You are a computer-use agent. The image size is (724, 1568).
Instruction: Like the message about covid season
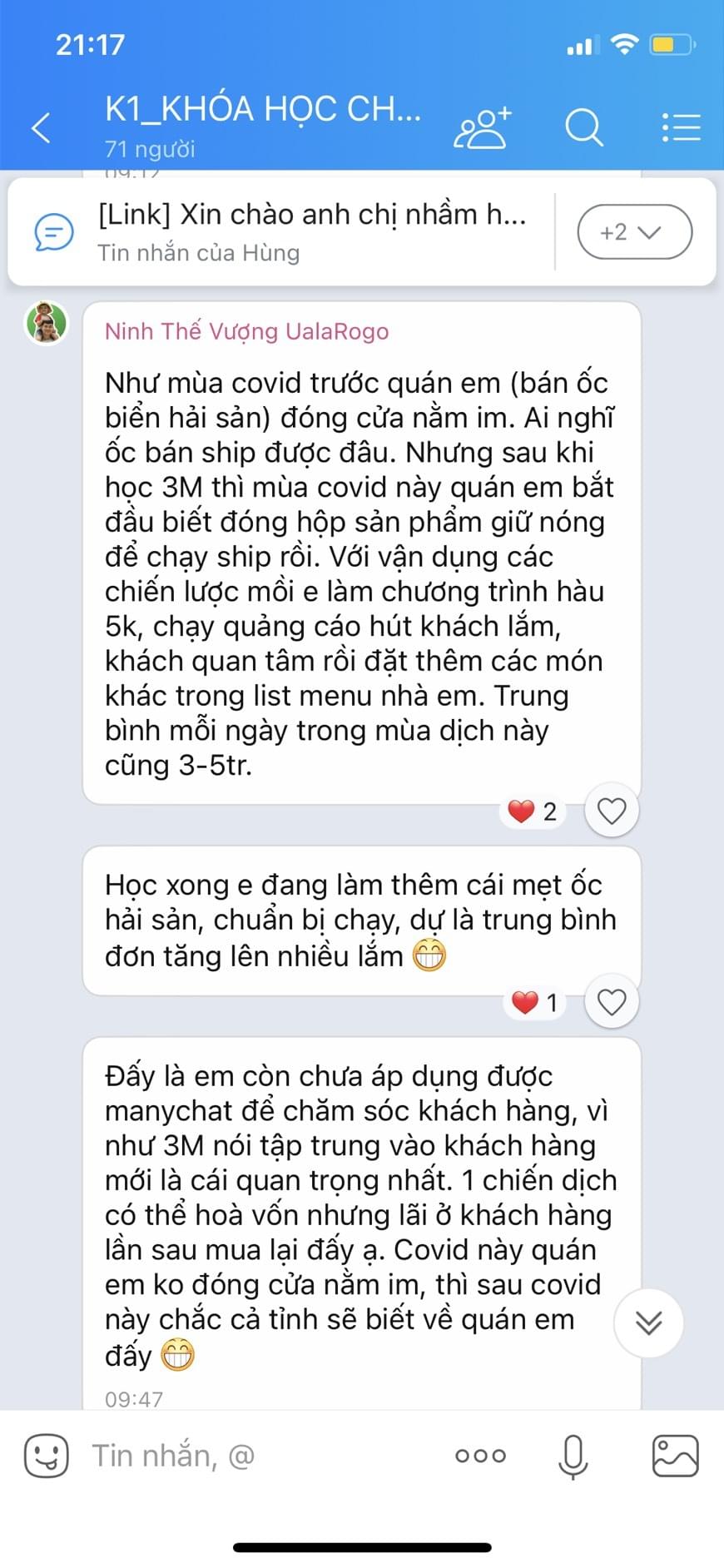pos(612,811)
